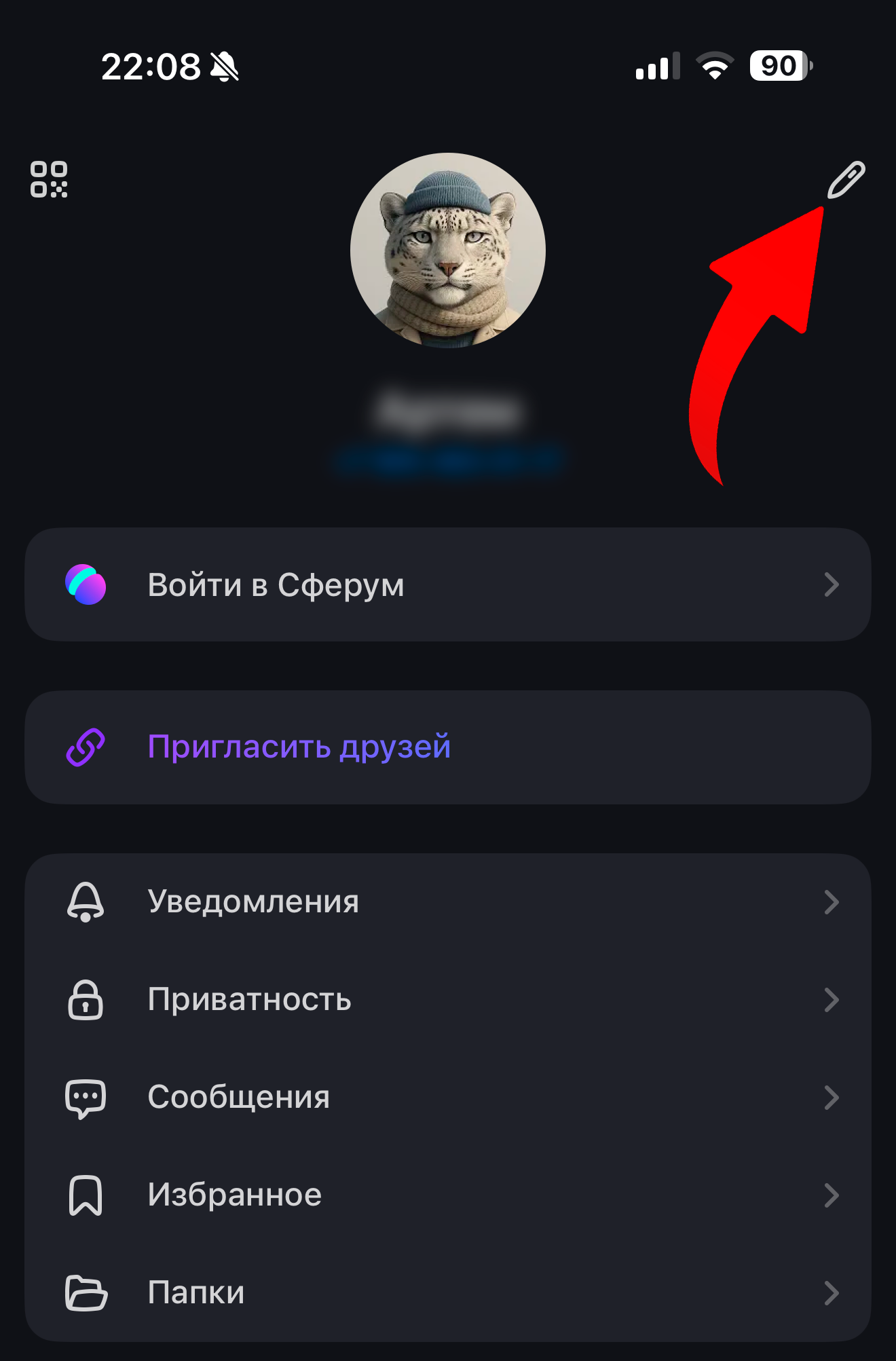Tap the pencil icon to edit profile
896x1361 pixels.
[846, 181]
